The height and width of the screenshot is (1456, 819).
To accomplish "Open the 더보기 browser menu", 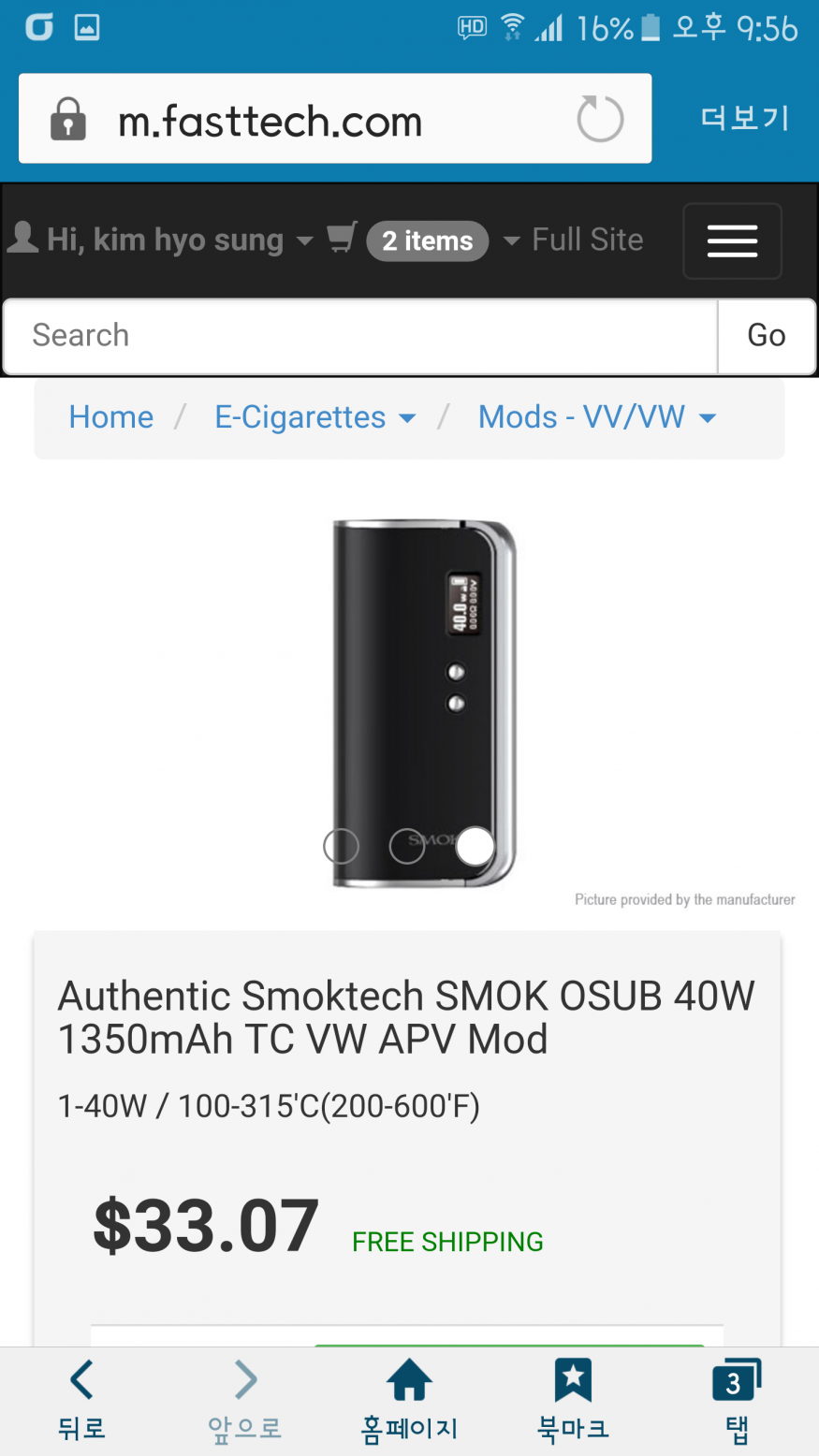I will (x=745, y=118).
